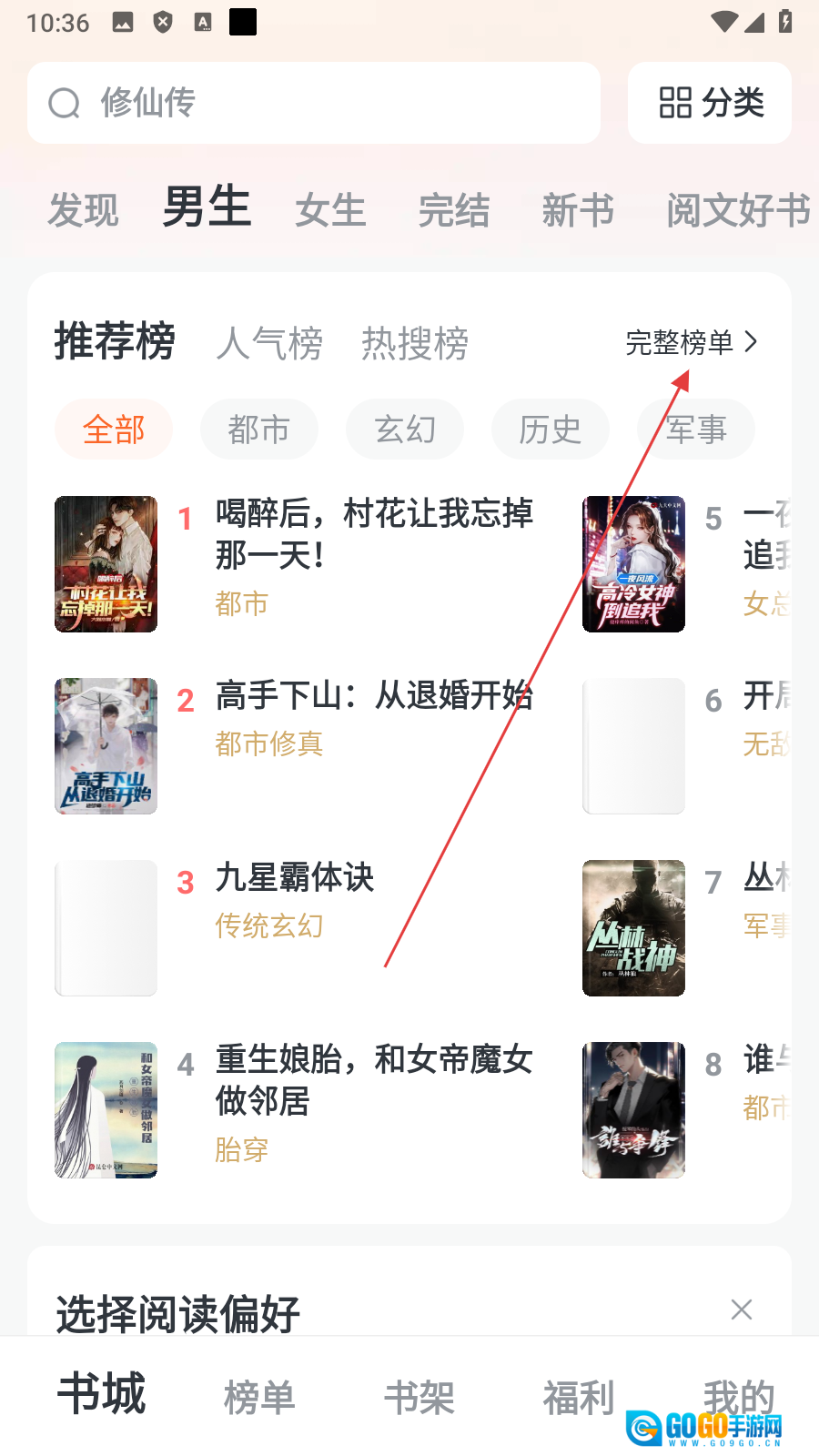The height and width of the screenshot is (1456, 819).
Task: Open the 书架 bookshelf tab
Action: [x=419, y=1397]
